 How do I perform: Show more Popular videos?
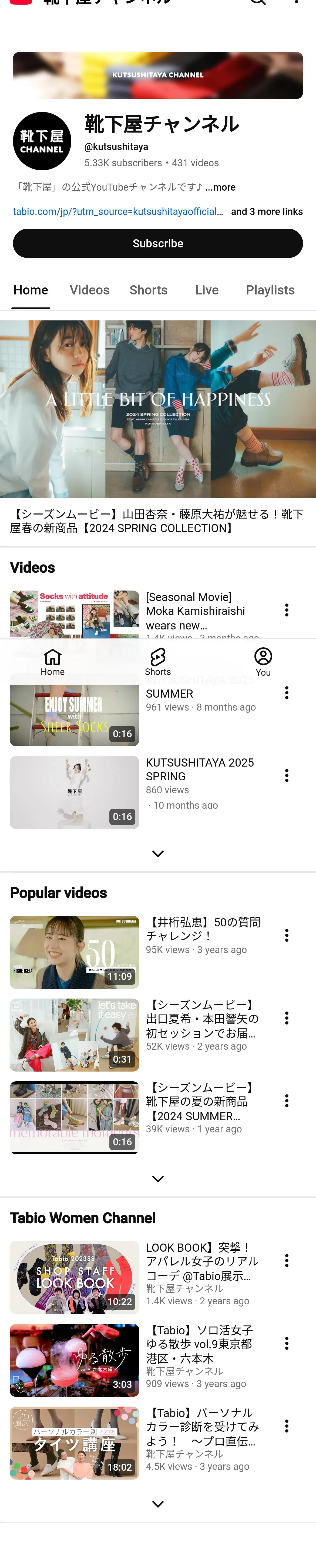coord(158,1179)
